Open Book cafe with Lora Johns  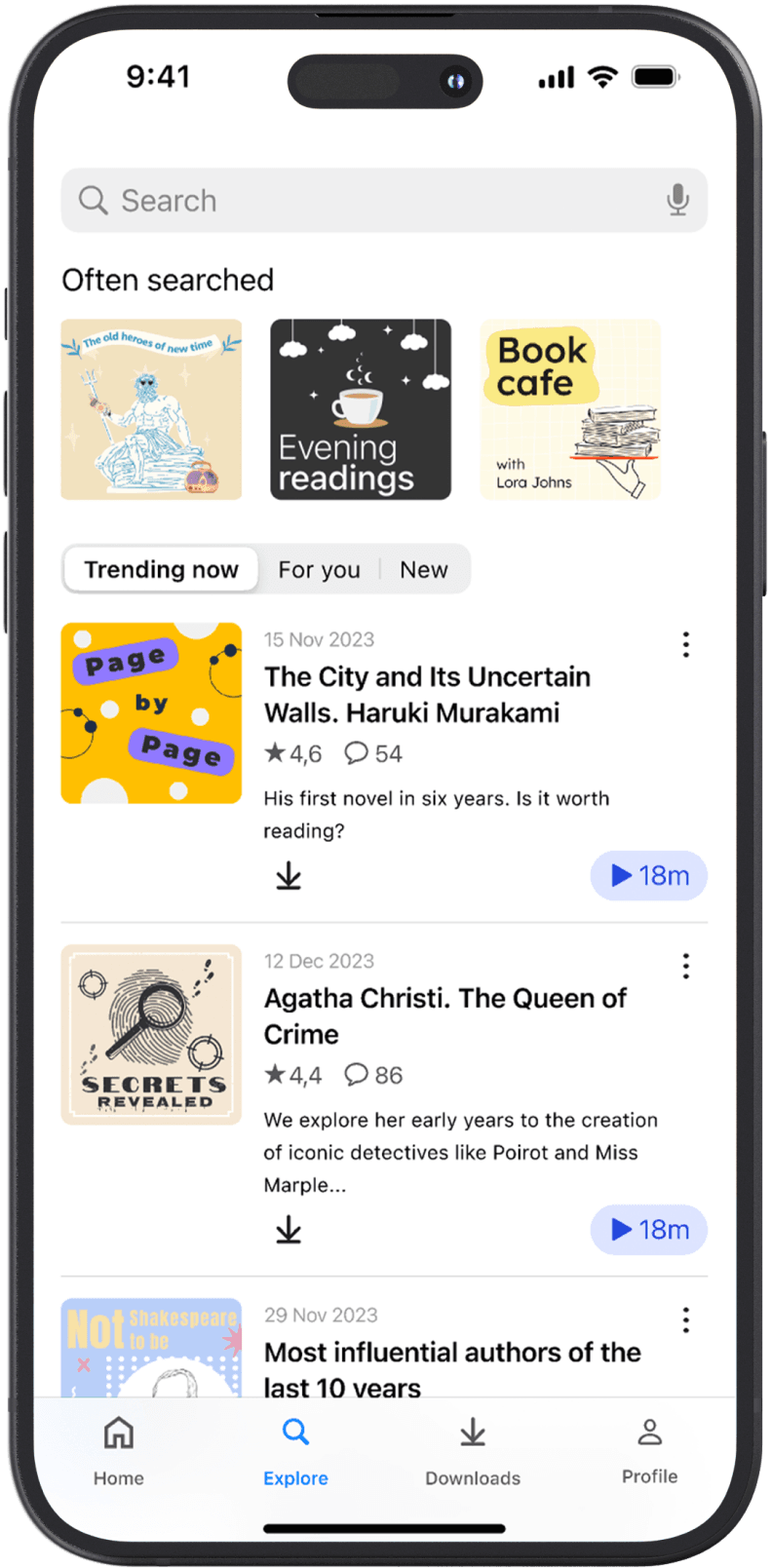tap(570, 409)
